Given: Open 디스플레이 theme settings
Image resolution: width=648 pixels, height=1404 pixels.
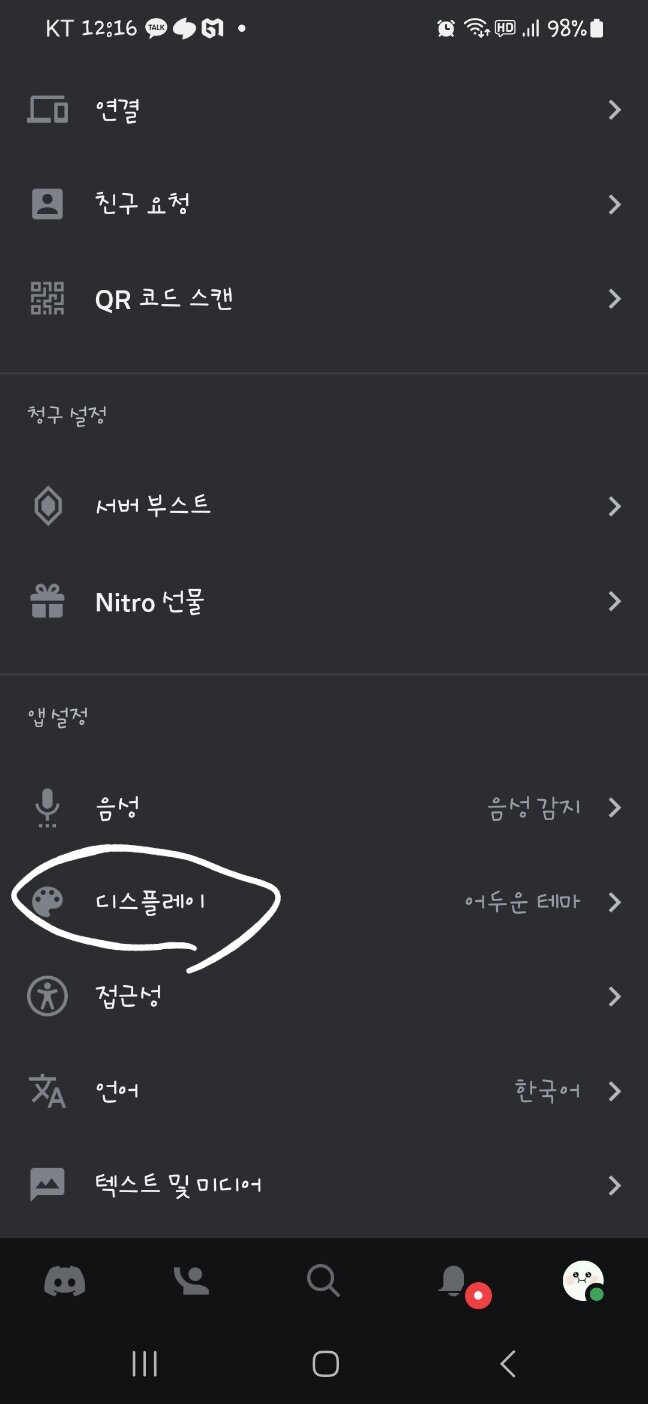Looking at the screenshot, I should 324,902.
